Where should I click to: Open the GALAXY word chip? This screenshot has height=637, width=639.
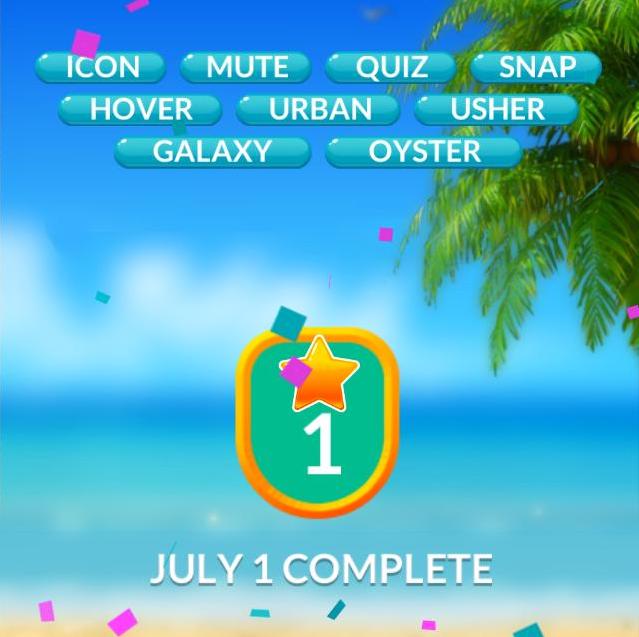212,152
